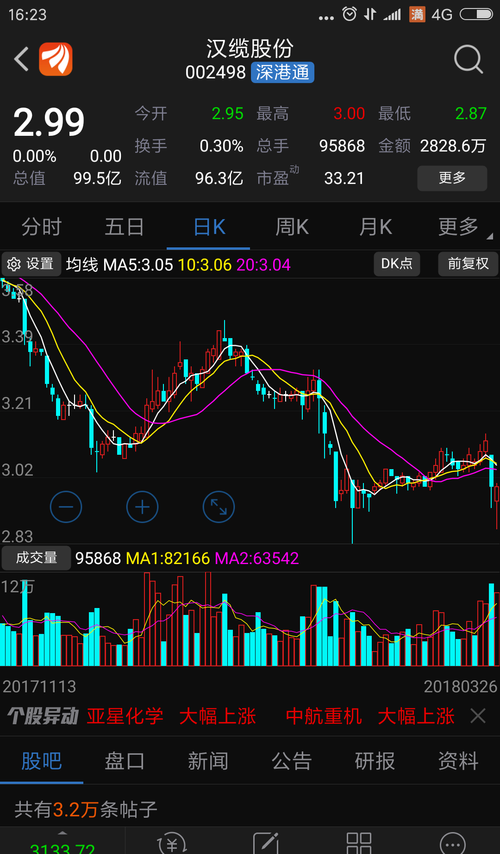Expand the 更多 chart period dropdown
The image size is (500, 854).
pyautogui.click(x=459, y=227)
